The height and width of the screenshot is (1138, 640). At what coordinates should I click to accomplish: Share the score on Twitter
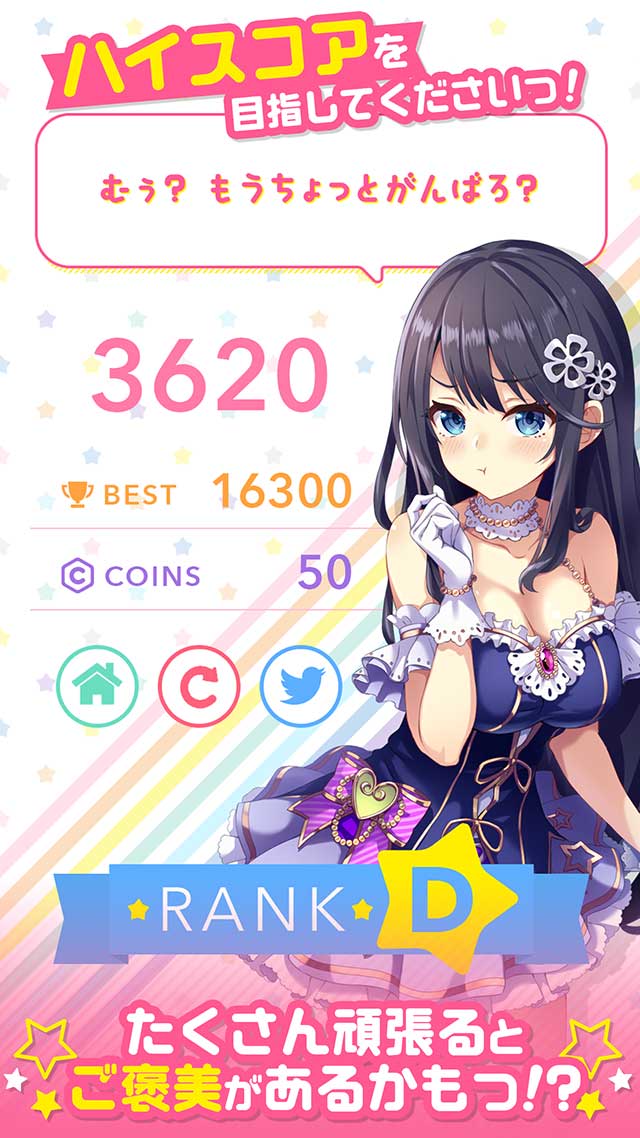(300, 687)
